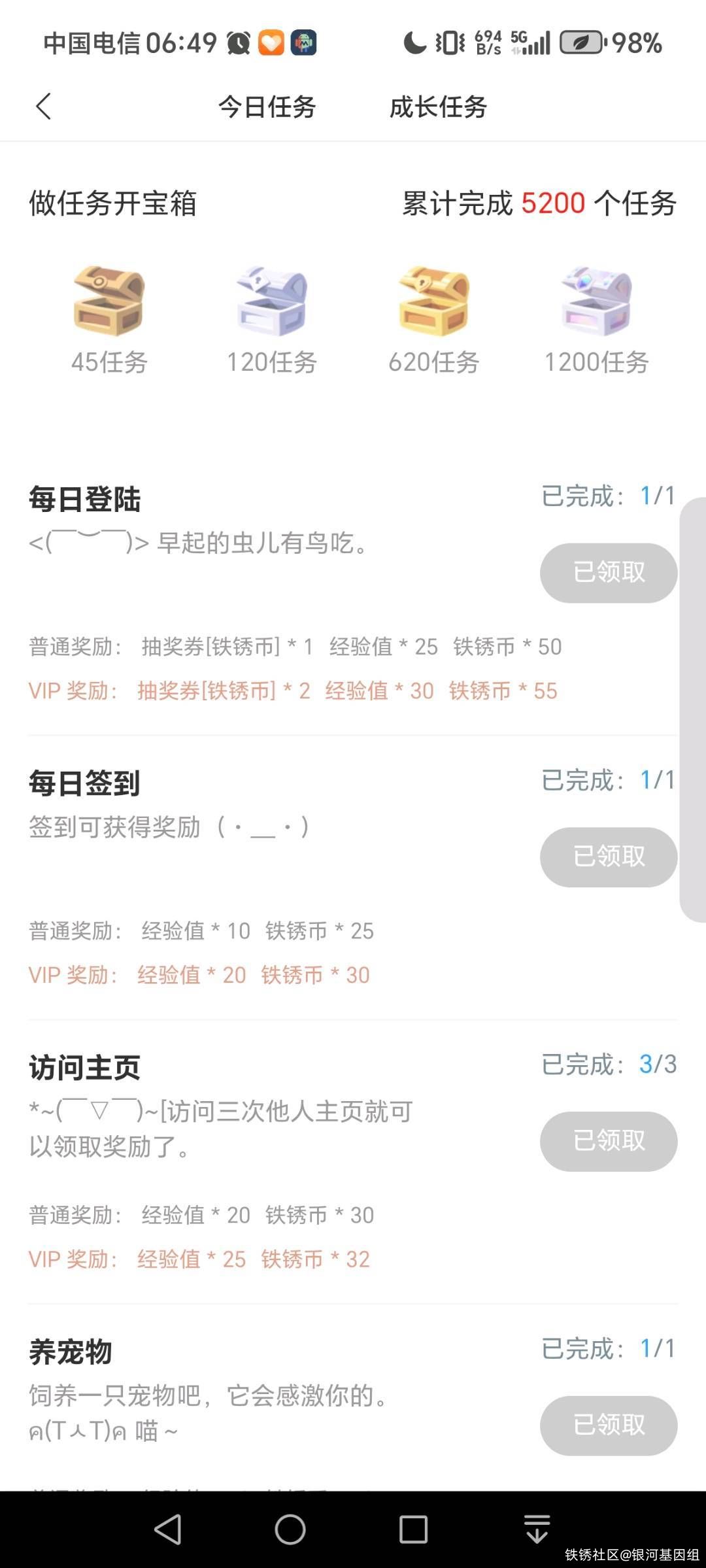Image resolution: width=706 pixels, height=1568 pixels.
Task: Open the 1200任务 treasure chest
Action: (596, 301)
